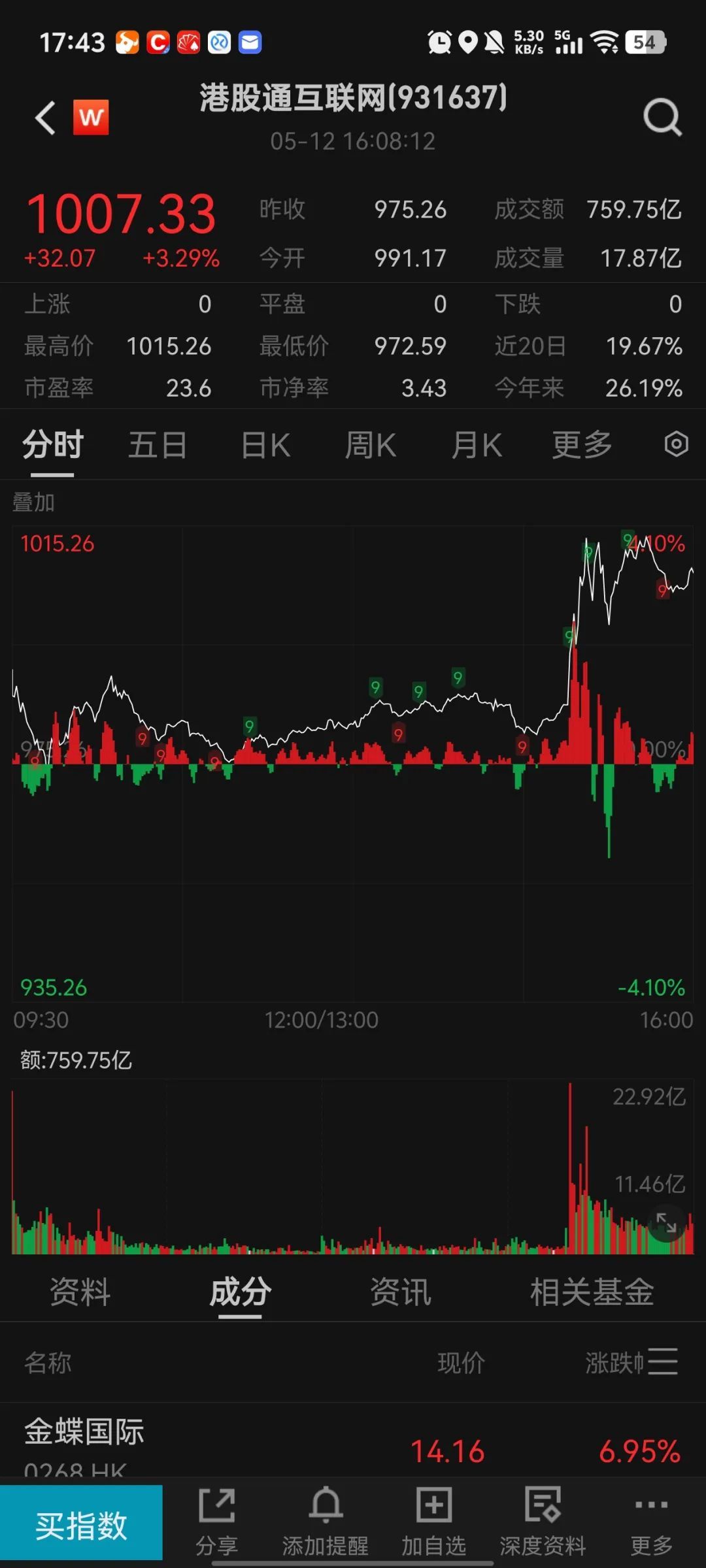The image size is (706, 1568).
Task: Tap the 买指数 button
Action: coord(81,1526)
